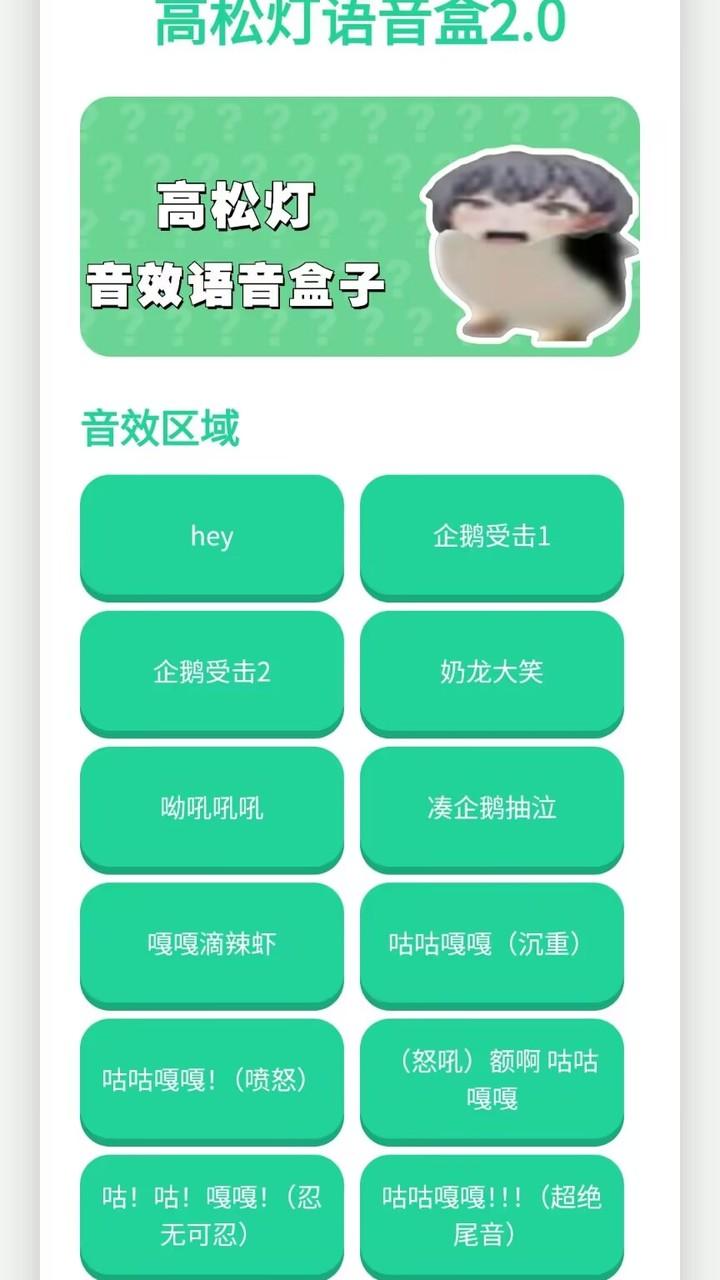Play 企鹅受击2 sound effect
This screenshot has width=720, height=1280.
(212, 672)
